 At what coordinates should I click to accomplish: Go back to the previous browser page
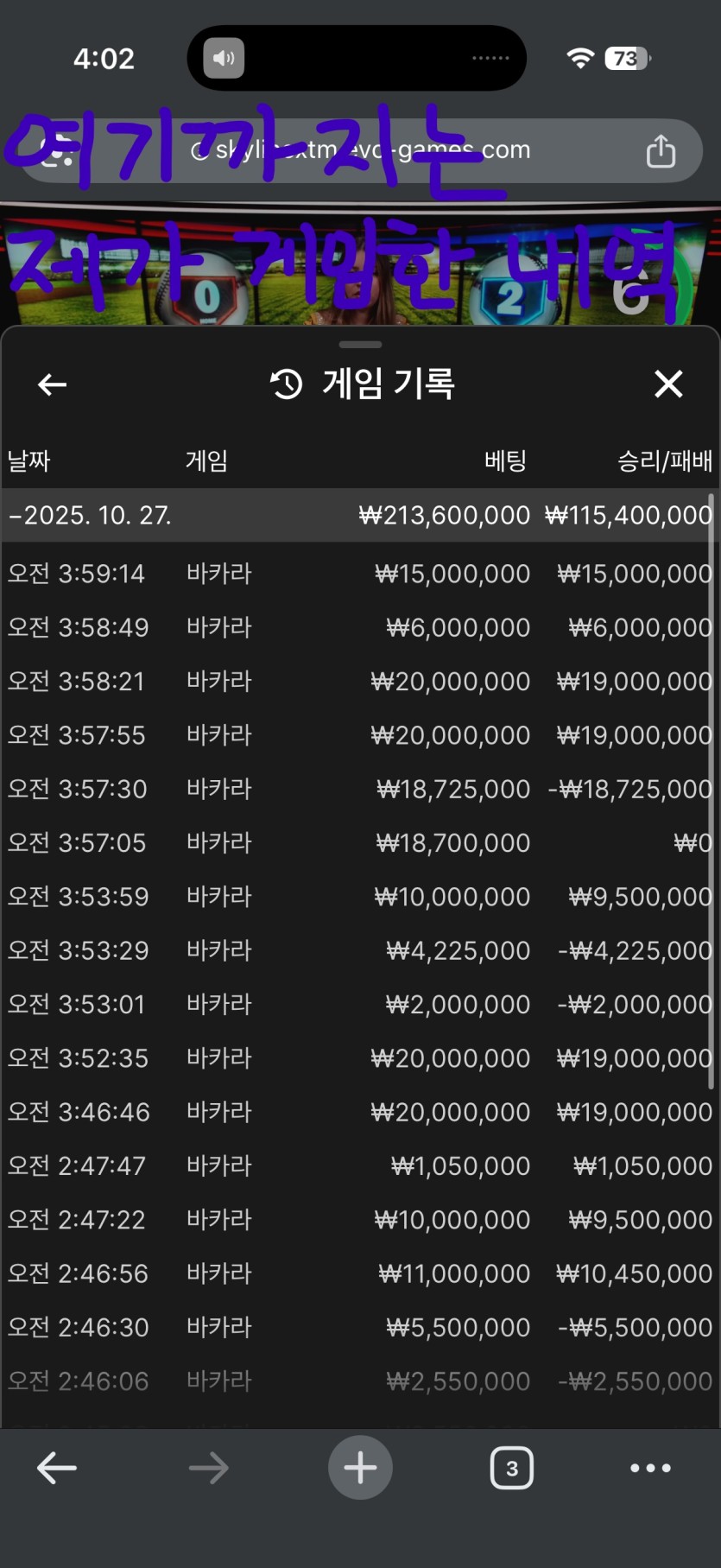(57, 1468)
